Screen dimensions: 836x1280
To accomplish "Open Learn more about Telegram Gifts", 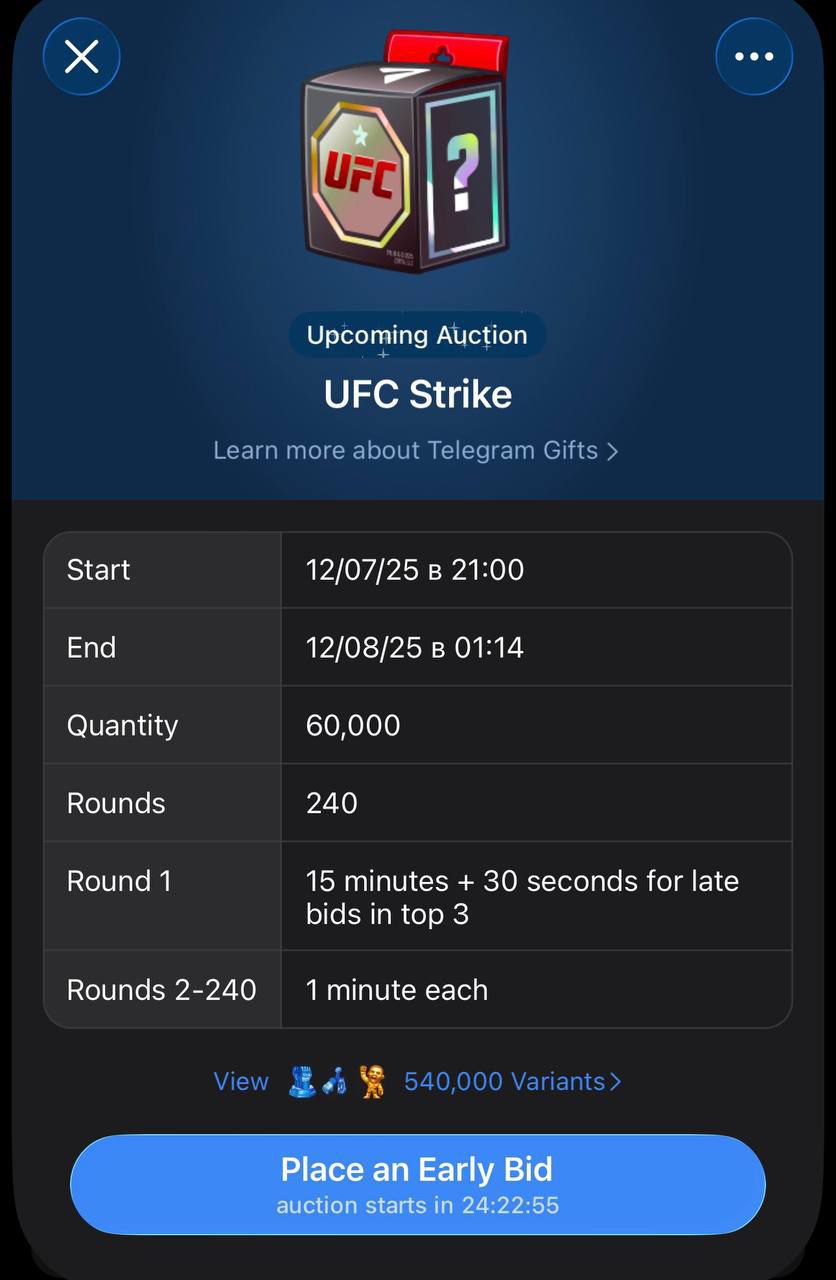I will tap(416, 451).
